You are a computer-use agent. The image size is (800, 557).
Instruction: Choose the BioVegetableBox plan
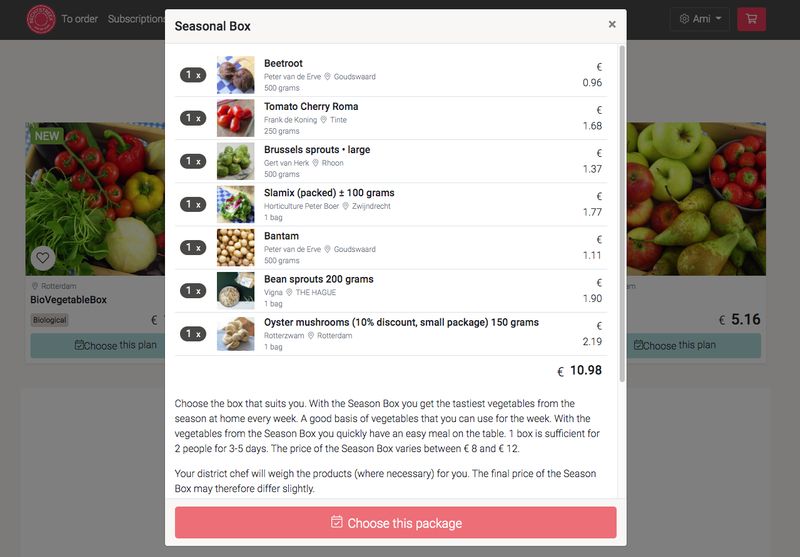click(97, 346)
